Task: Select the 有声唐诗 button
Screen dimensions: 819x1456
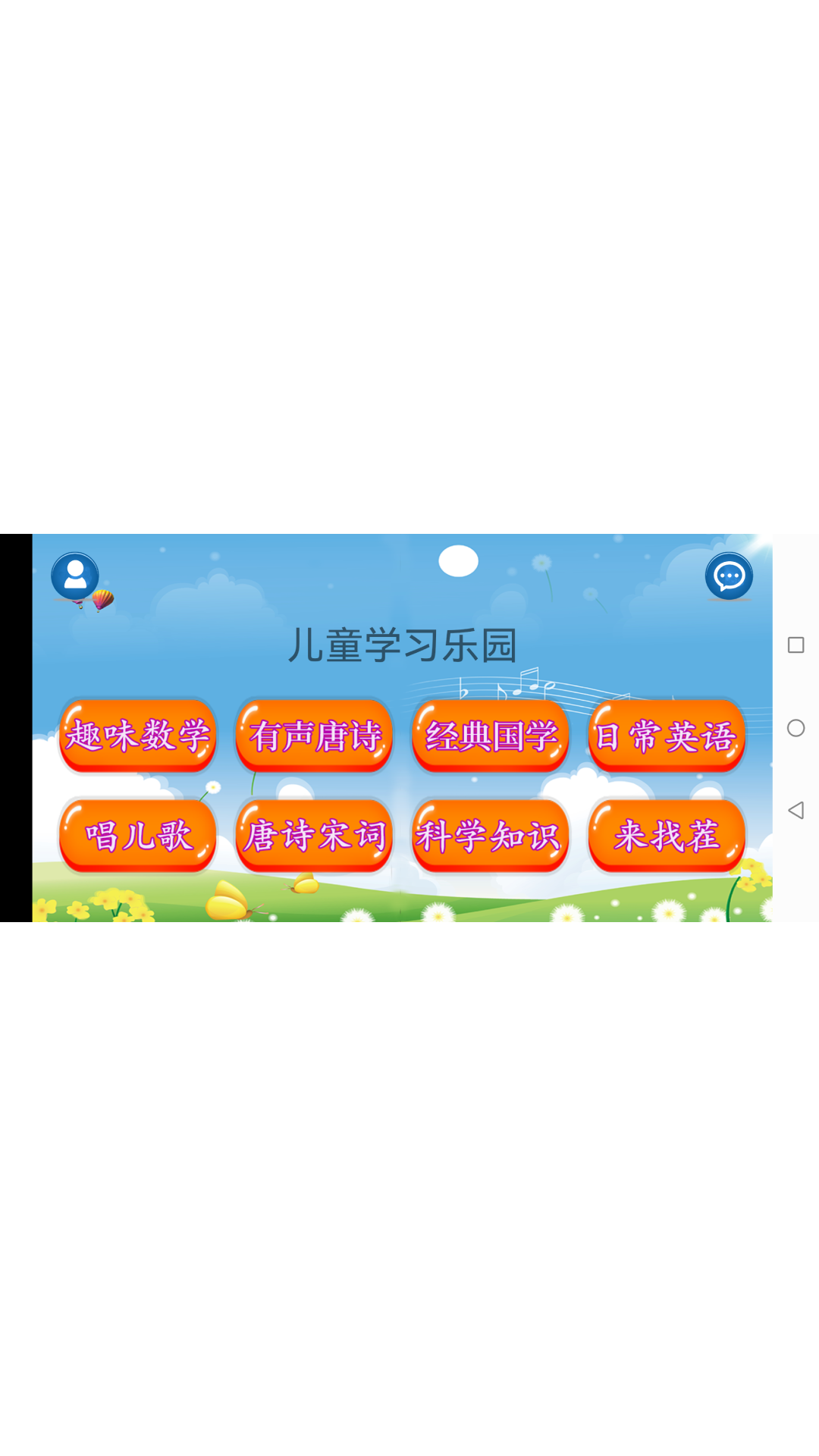Action: (x=314, y=736)
